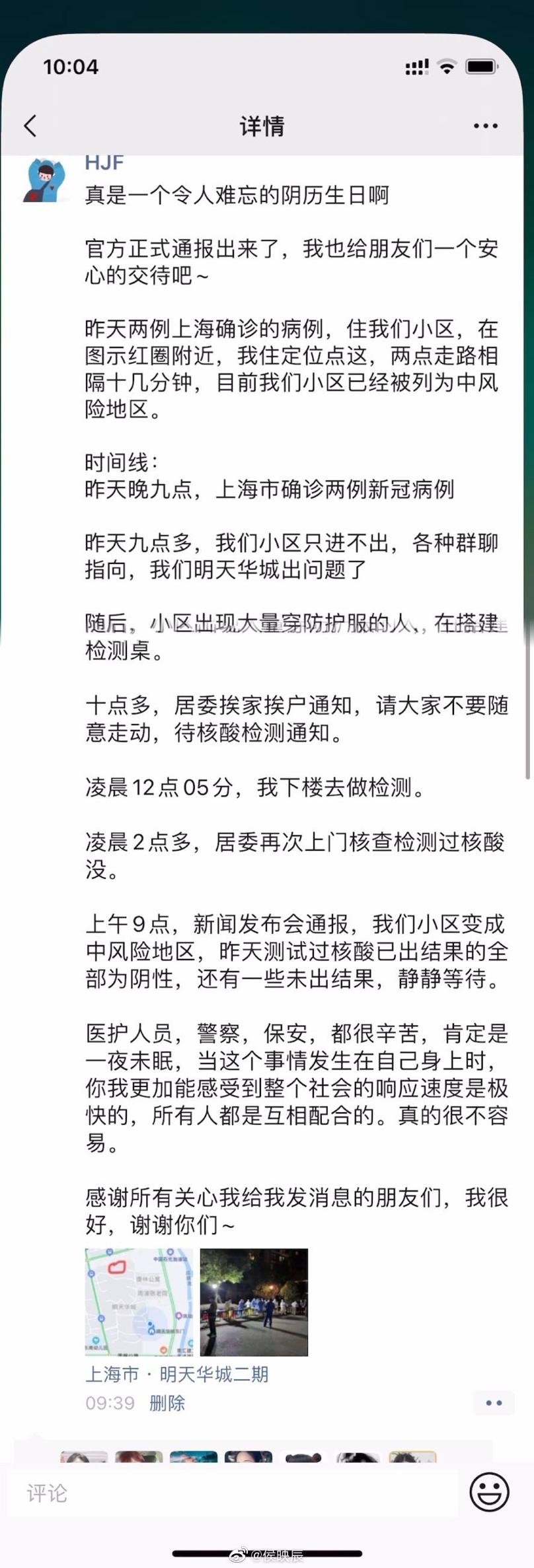Type a comment in the 评论 field
534x1568 pixels.
coord(231,1493)
